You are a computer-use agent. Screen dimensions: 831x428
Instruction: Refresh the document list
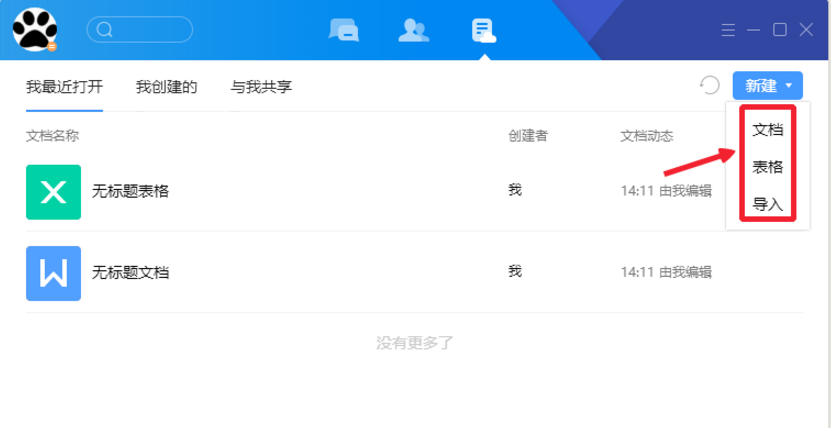click(710, 86)
